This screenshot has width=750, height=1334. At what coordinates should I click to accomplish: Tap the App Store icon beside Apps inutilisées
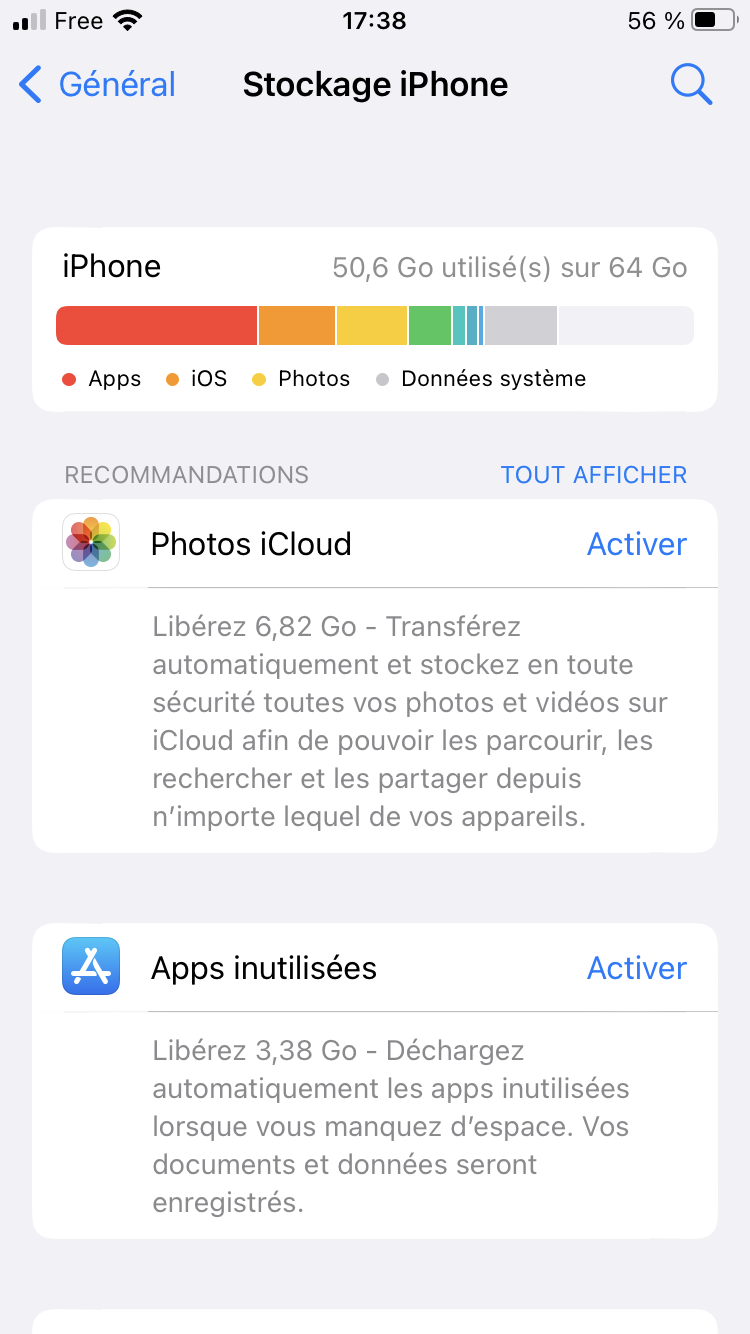pyautogui.click(x=90, y=966)
